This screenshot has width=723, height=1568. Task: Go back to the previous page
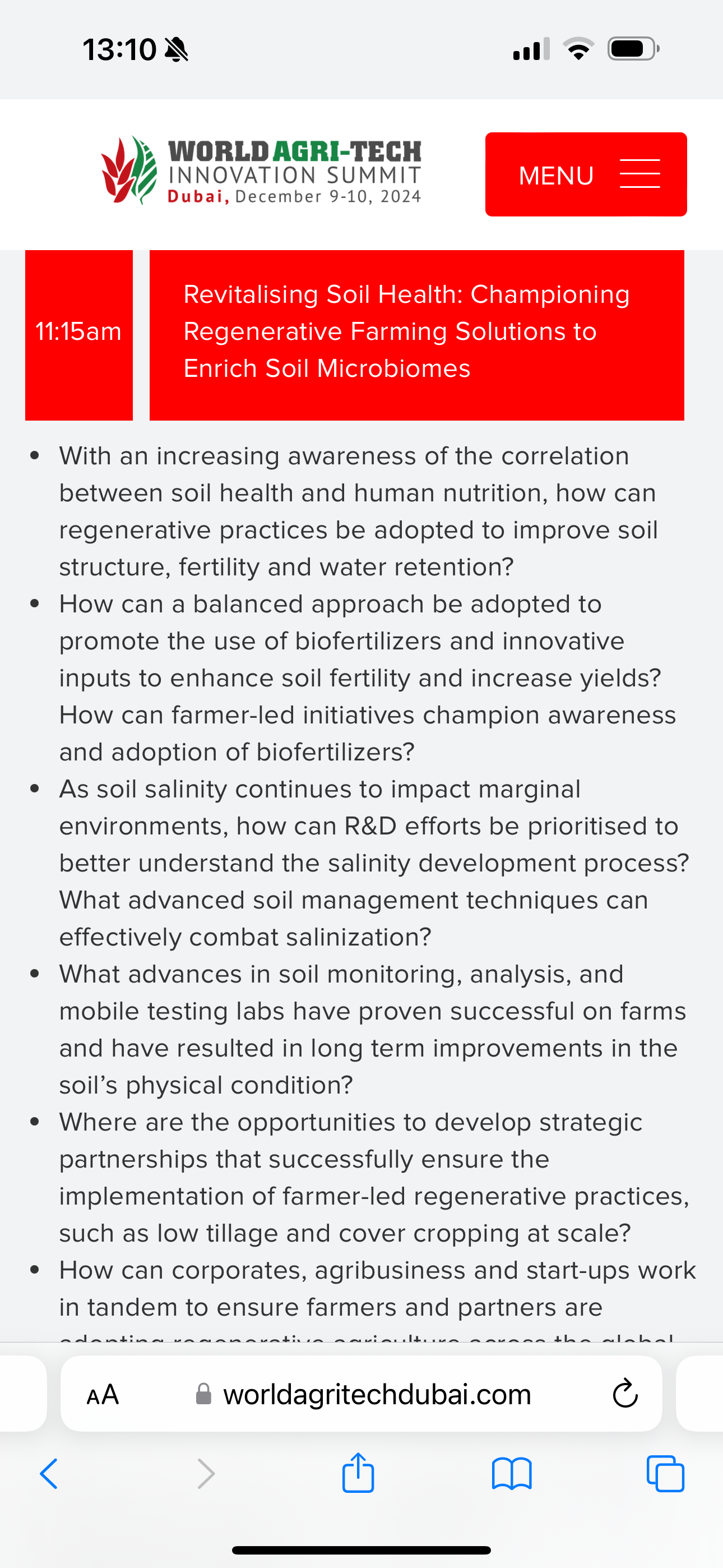[x=49, y=1474]
